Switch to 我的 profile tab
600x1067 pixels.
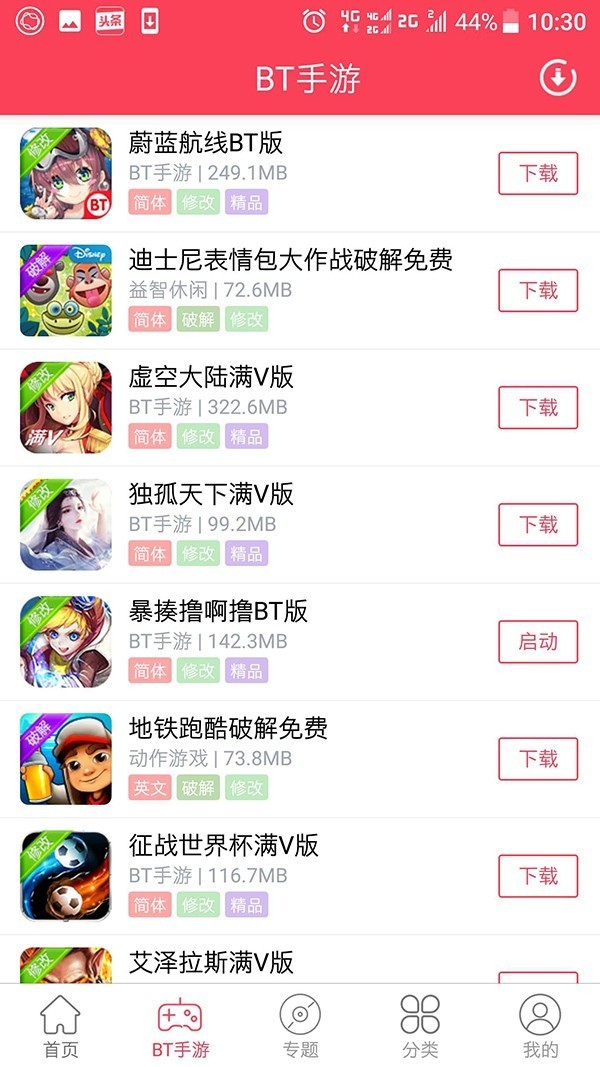pos(540,1027)
